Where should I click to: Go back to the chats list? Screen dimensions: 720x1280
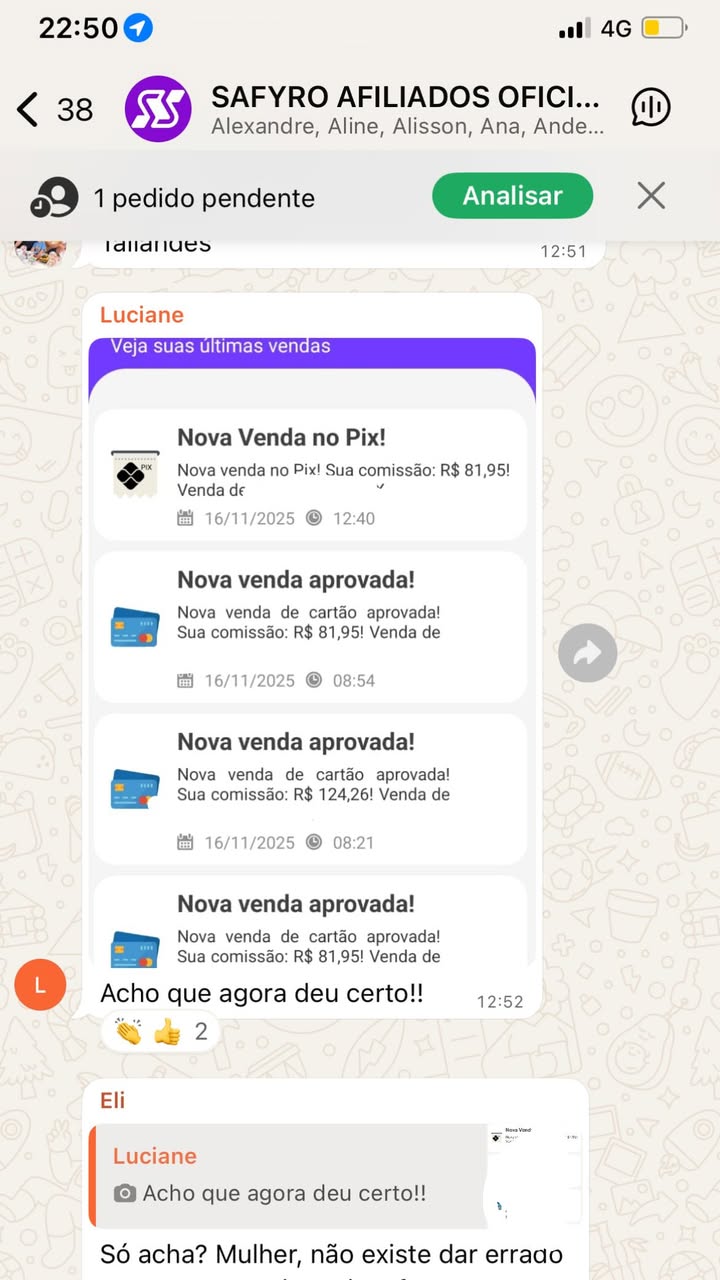30,109
